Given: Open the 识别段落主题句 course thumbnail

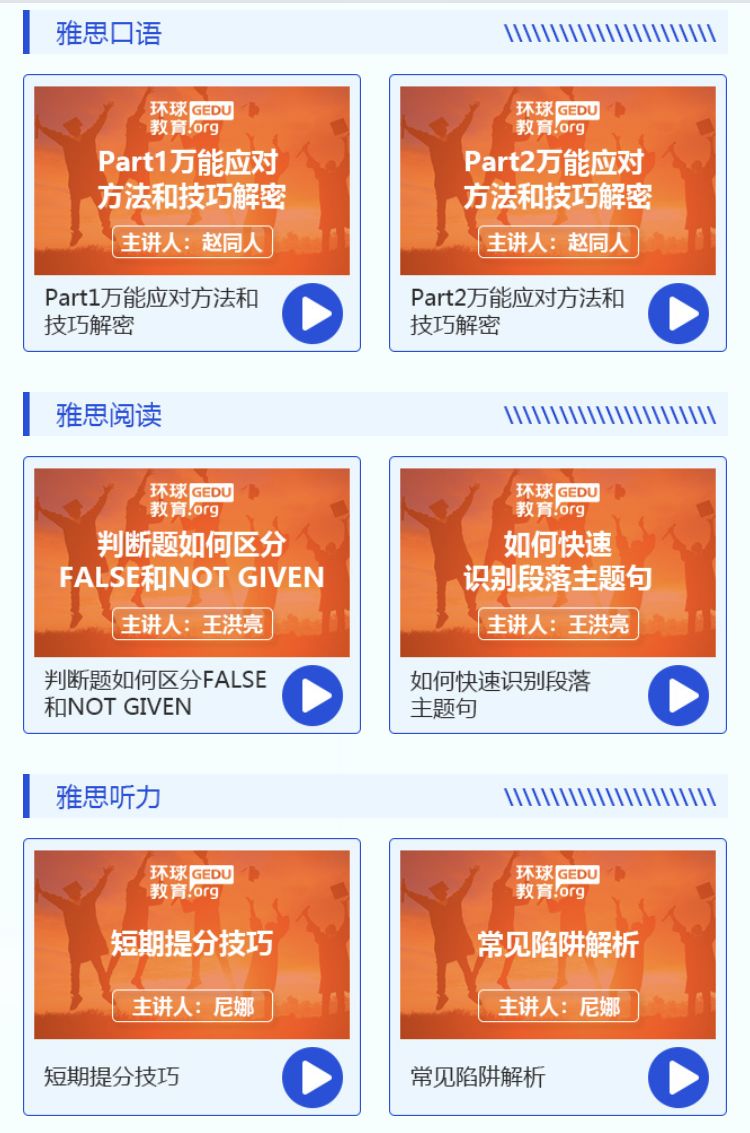Looking at the screenshot, I should [558, 562].
